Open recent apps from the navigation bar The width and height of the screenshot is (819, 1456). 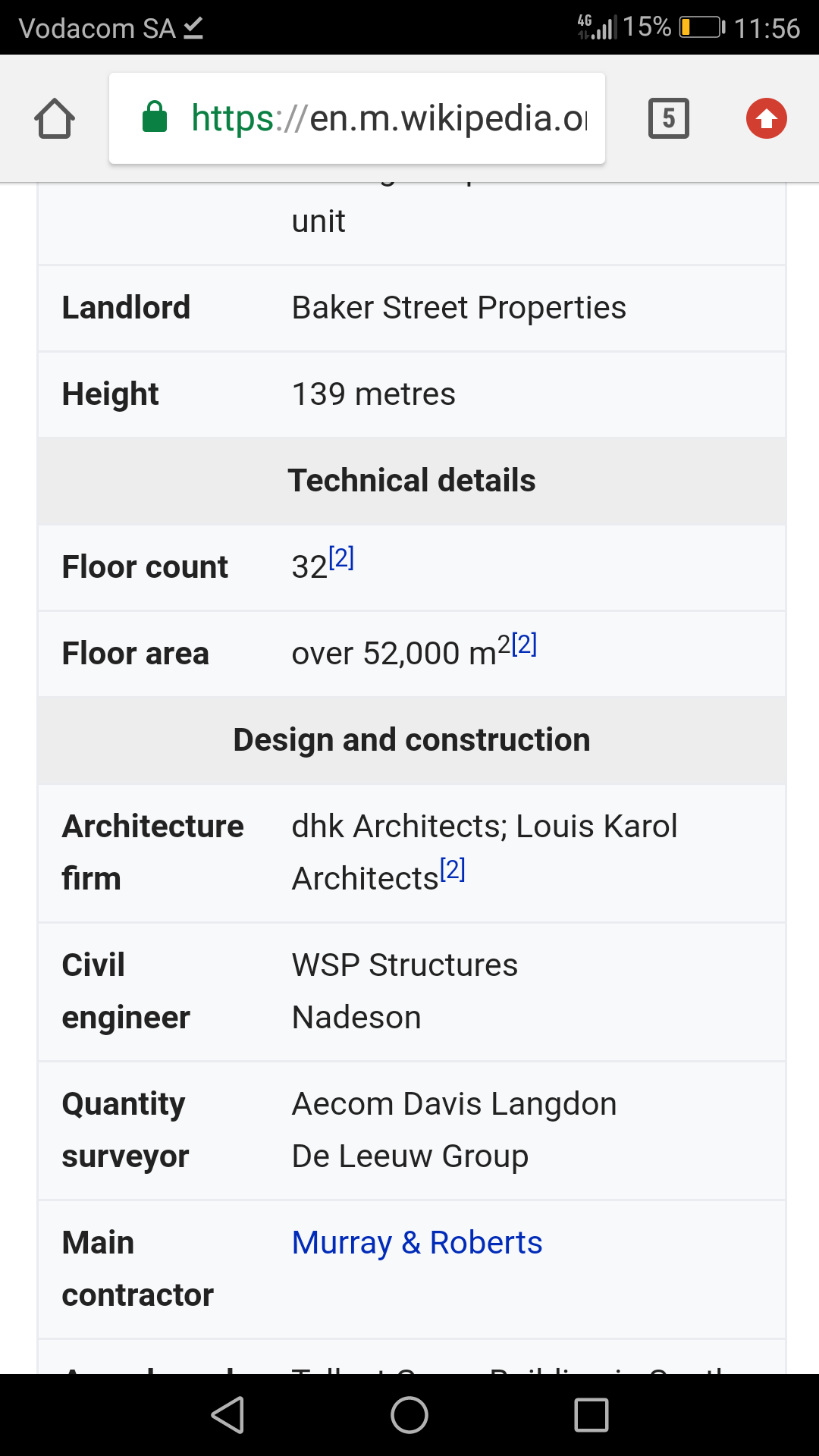pyautogui.click(x=591, y=1415)
